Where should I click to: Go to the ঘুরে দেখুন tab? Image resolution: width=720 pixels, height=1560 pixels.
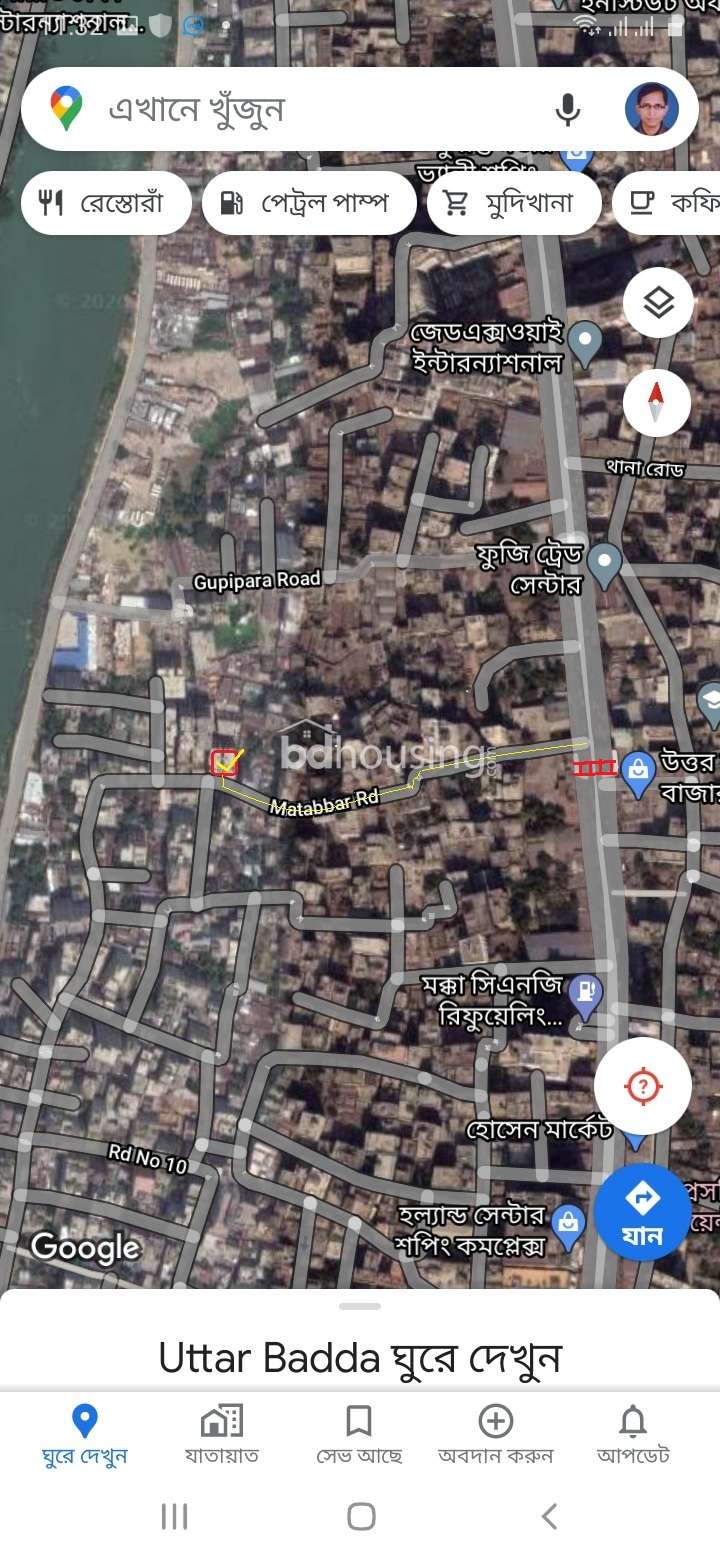pos(85,1434)
